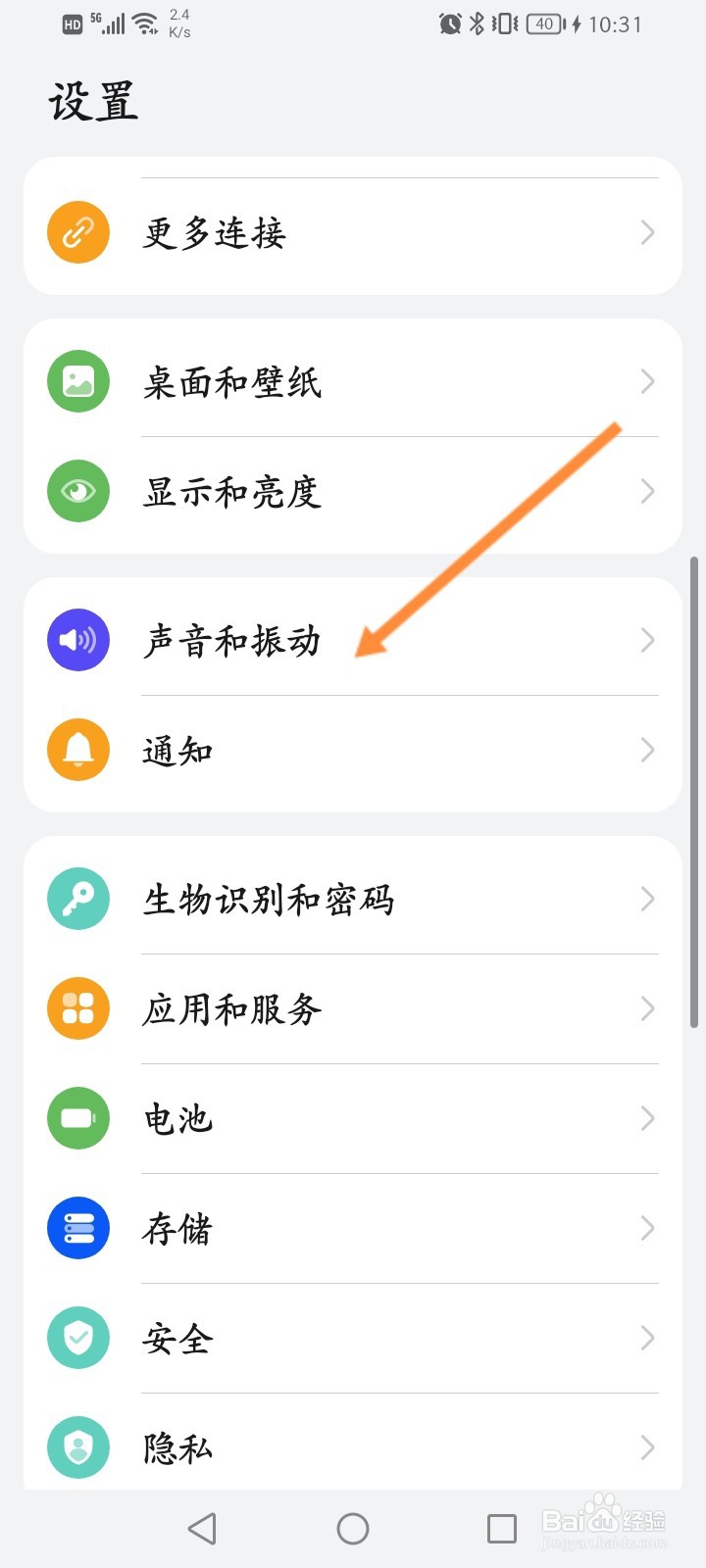The image size is (706, 1568).
Task: Tap the eye icon for 显示和亮度
Action: pos(77,491)
